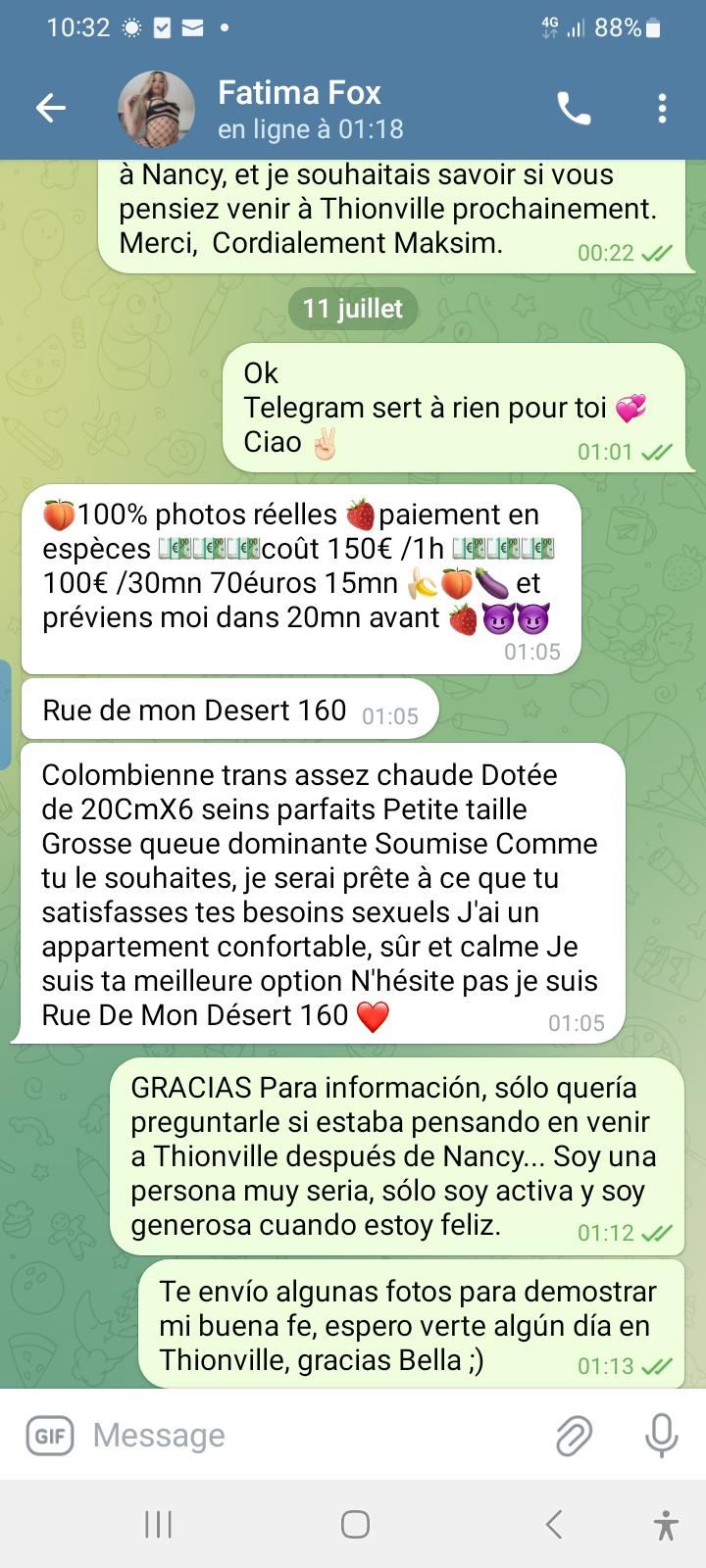Open the recent apps view
The height and width of the screenshot is (1568, 706).
pyautogui.click(x=158, y=1524)
